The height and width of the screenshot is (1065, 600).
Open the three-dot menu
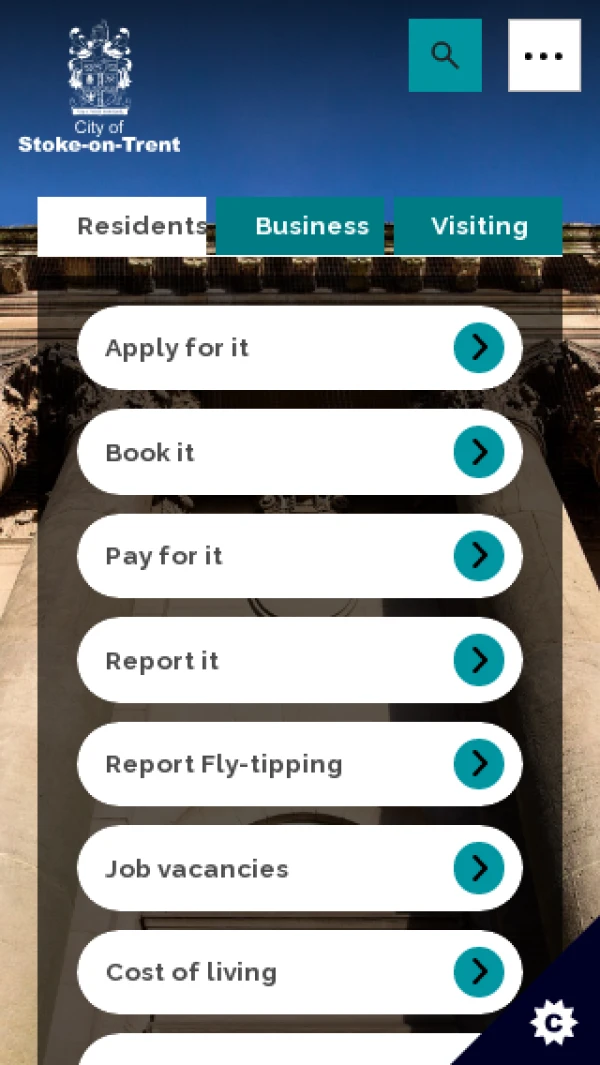[544, 55]
